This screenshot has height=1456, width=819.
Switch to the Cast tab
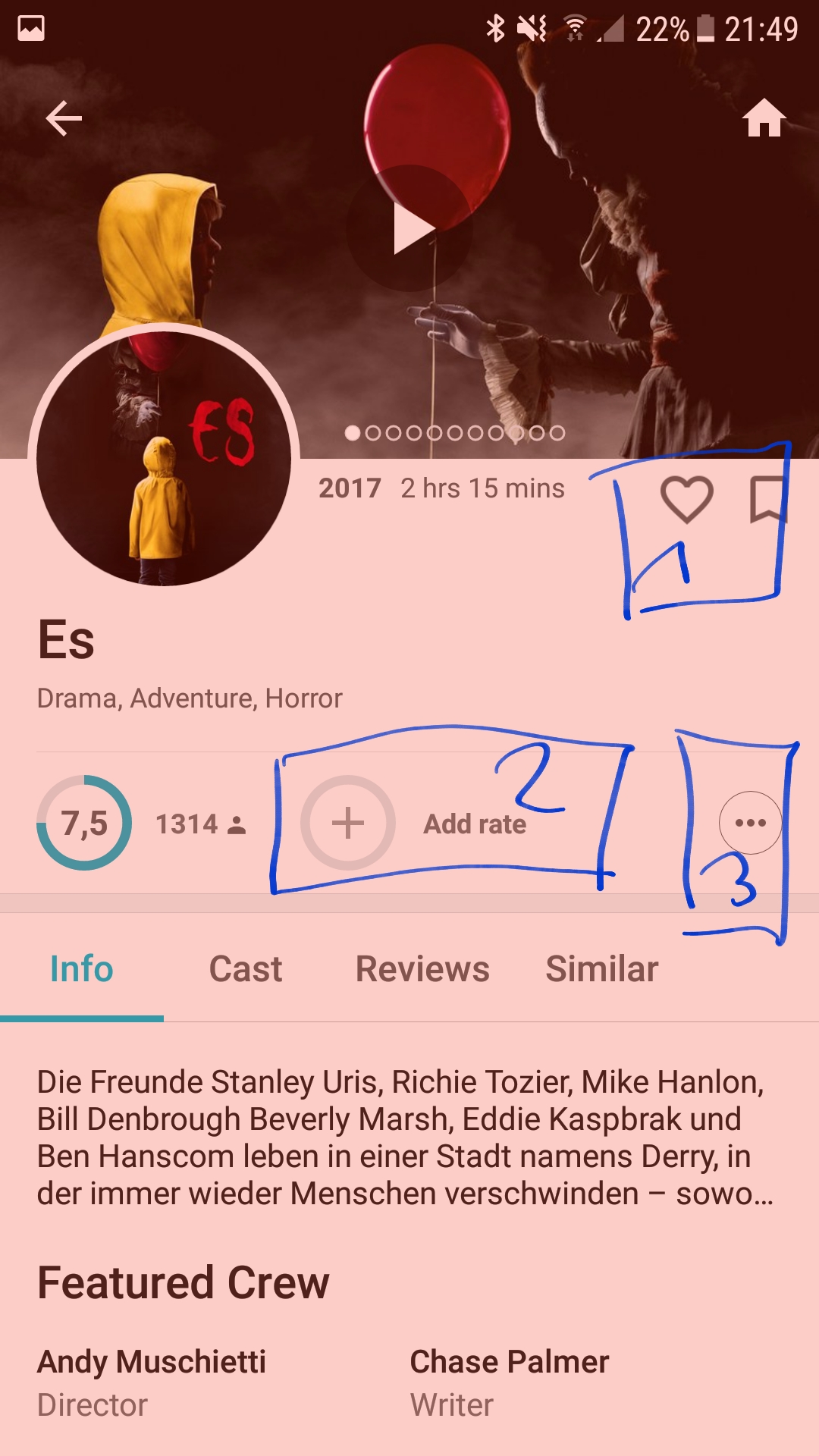(x=245, y=969)
